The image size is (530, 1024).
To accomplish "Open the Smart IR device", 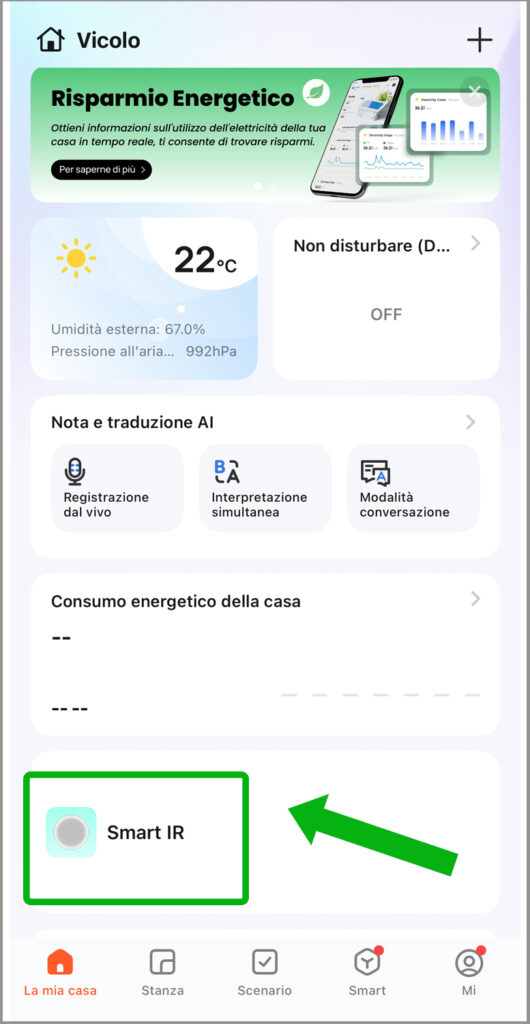I will [136, 839].
